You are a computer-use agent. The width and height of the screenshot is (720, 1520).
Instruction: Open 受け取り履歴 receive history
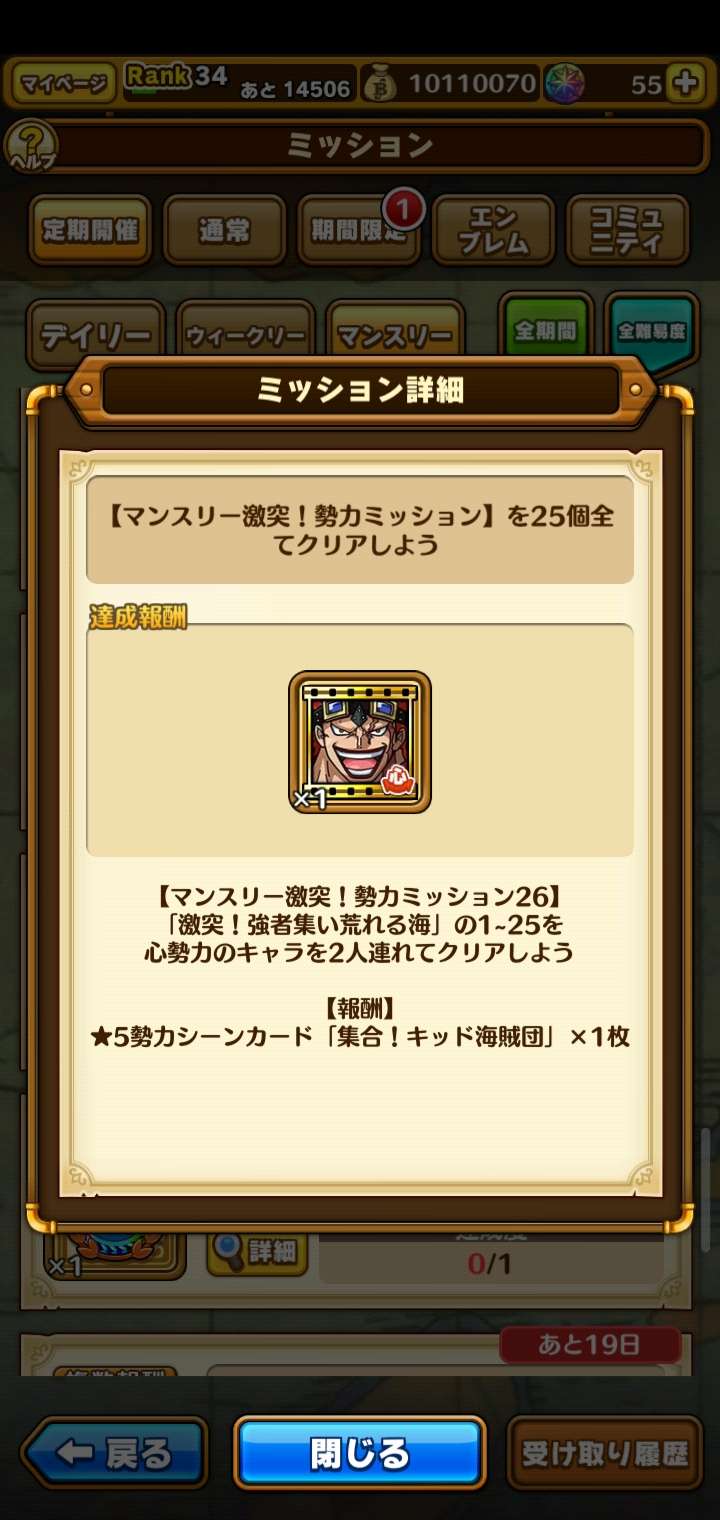[x=605, y=1454]
